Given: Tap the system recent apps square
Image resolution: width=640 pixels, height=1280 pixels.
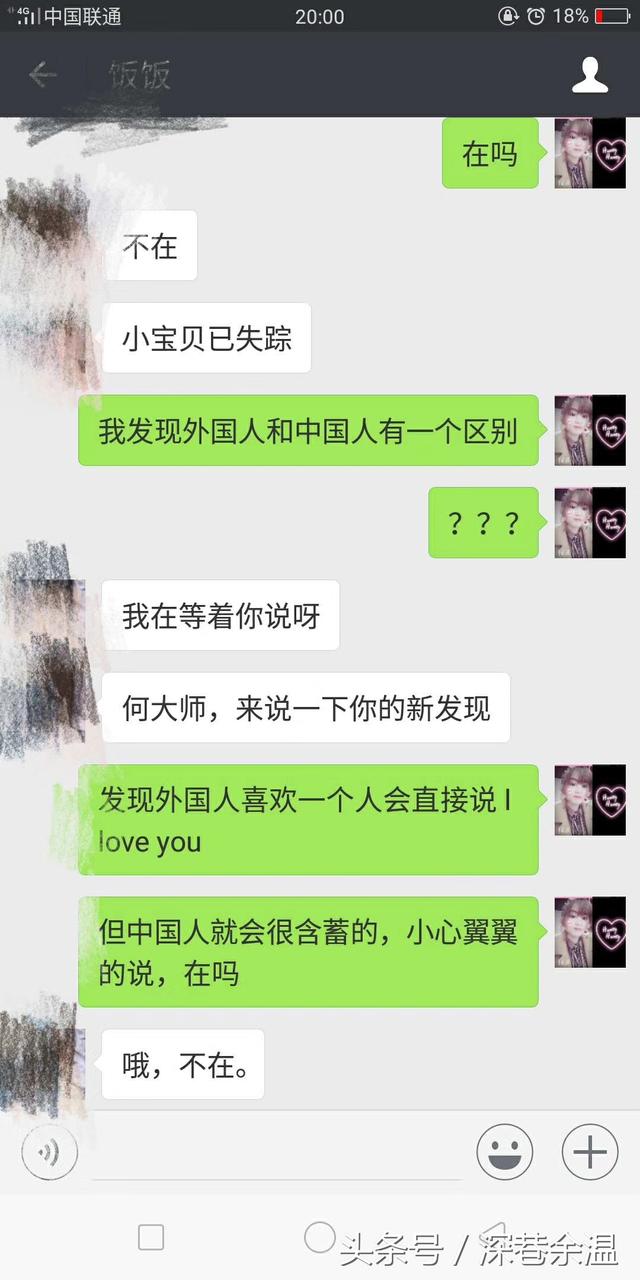Looking at the screenshot, I should pos(151,1238).
